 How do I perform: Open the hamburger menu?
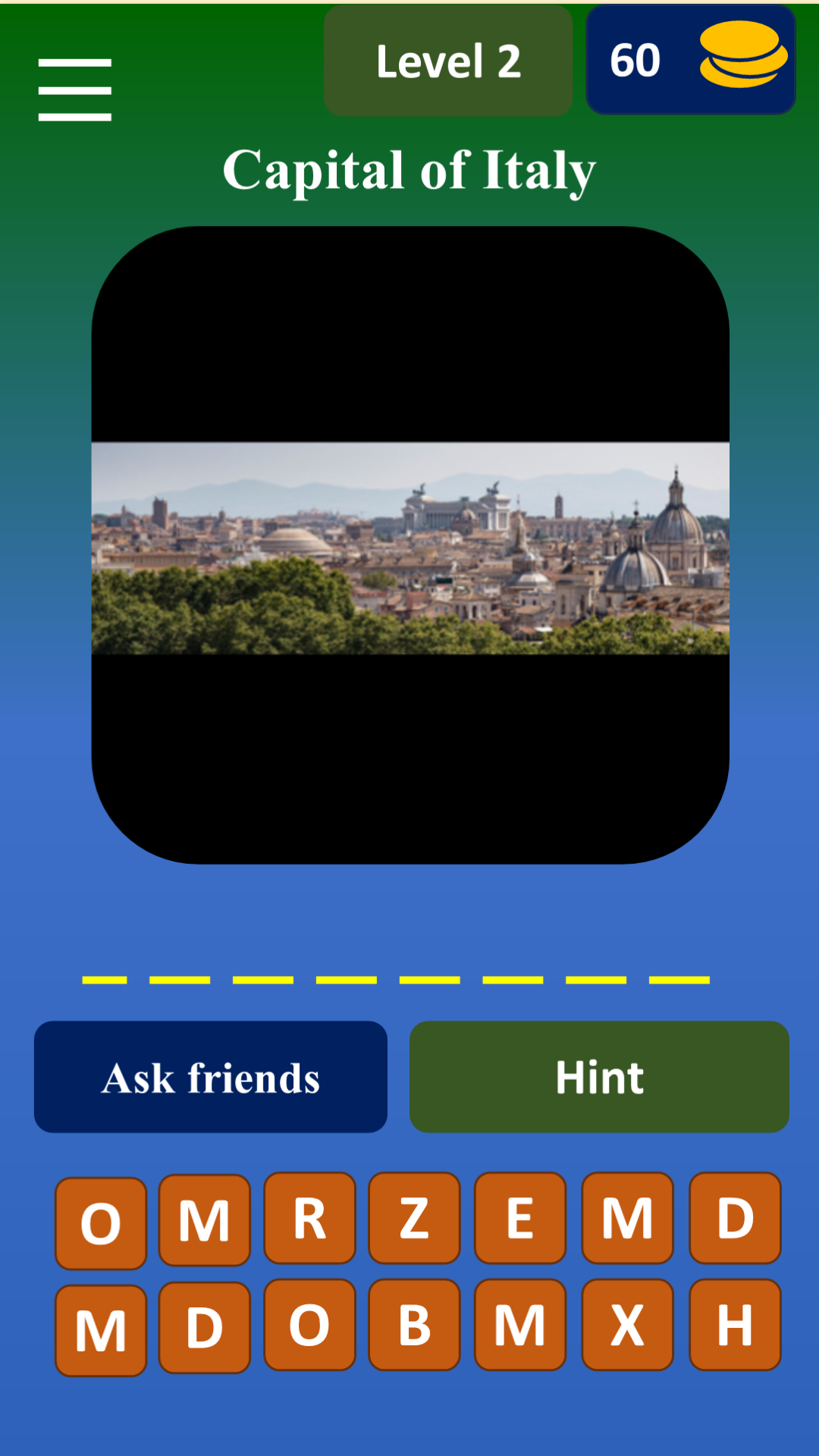[x=74, y=89]
